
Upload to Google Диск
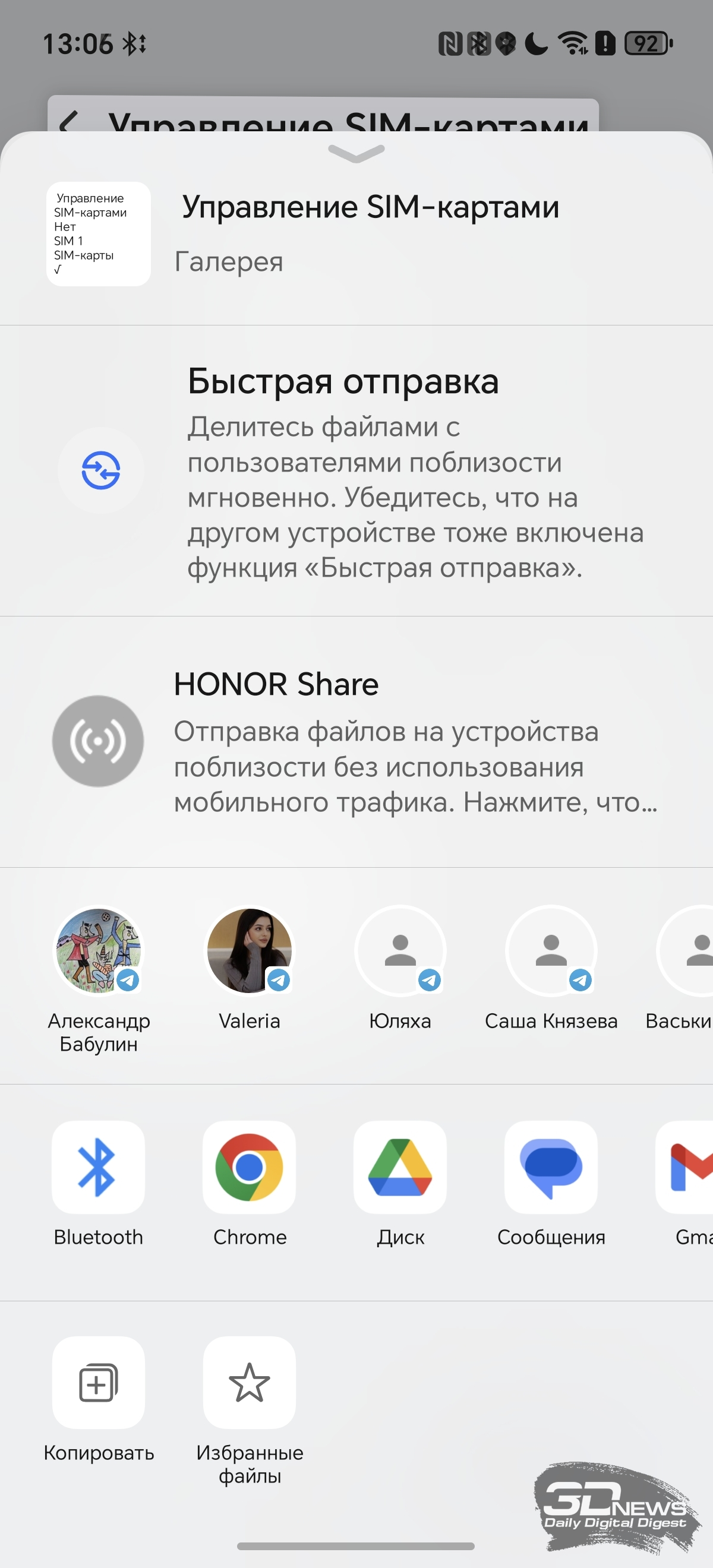tap(400, 1168)
